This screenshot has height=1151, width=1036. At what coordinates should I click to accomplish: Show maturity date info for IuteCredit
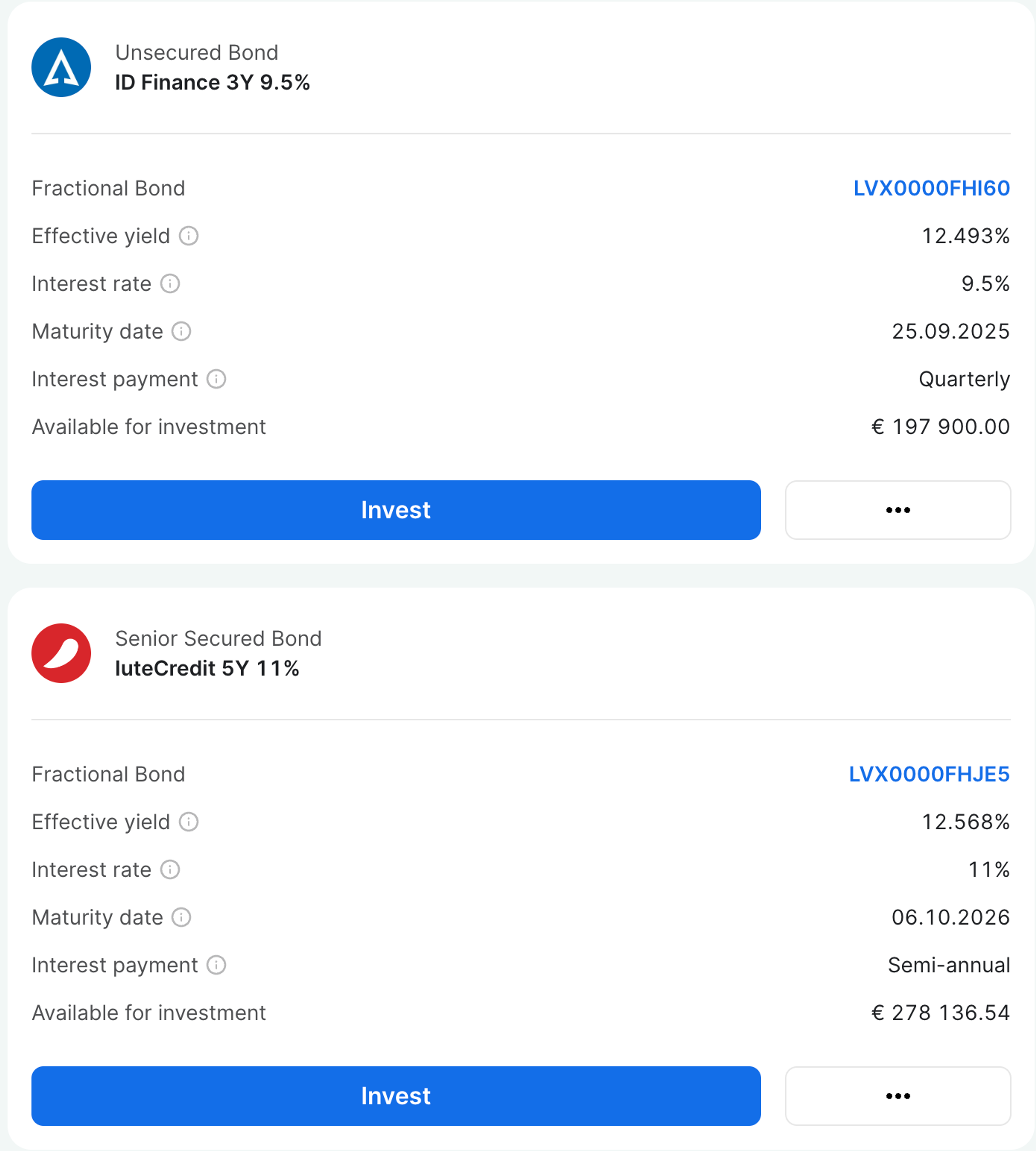[181, 918]
